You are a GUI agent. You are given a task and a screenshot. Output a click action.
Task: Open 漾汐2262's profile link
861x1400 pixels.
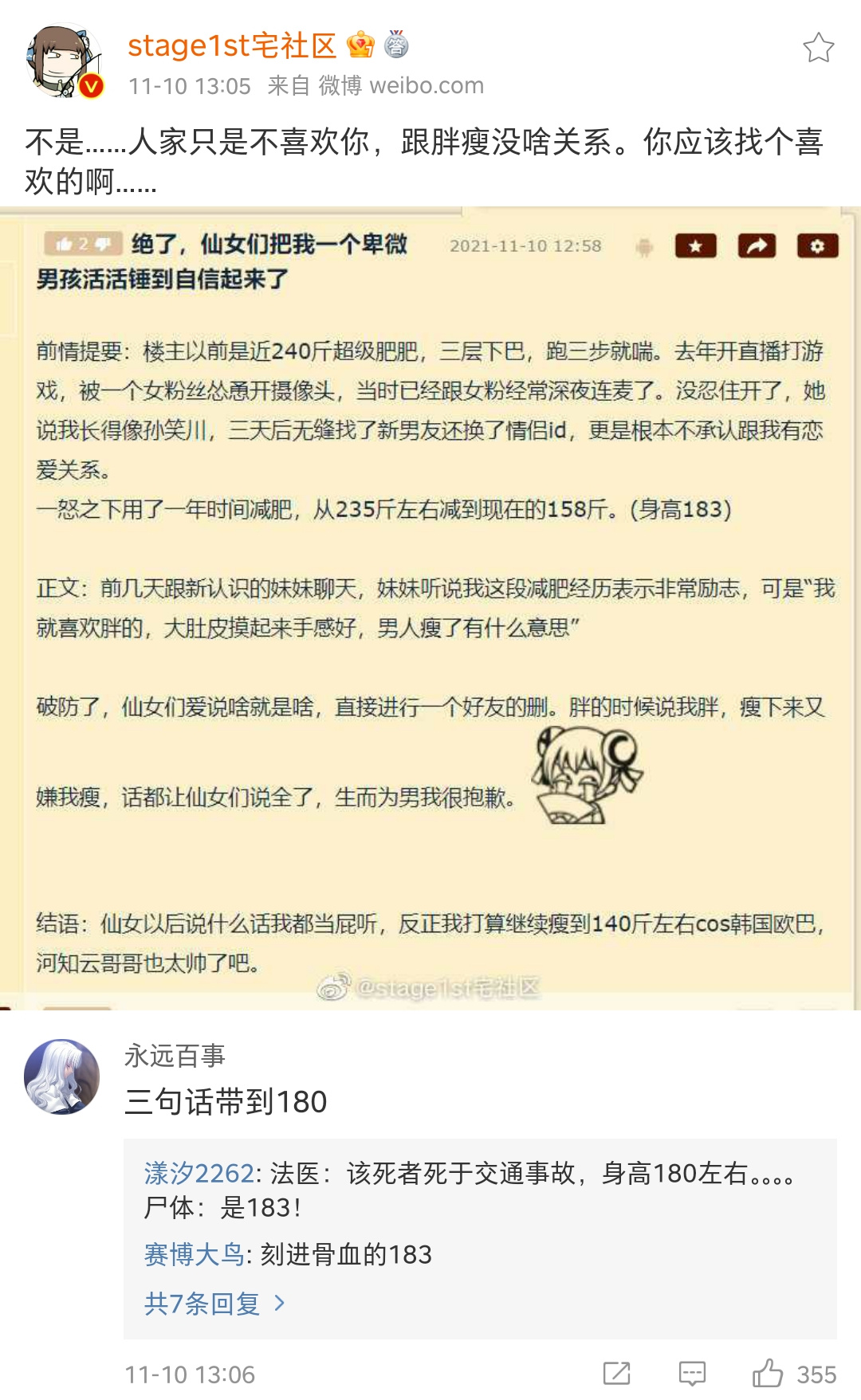tap(199, 1173)
